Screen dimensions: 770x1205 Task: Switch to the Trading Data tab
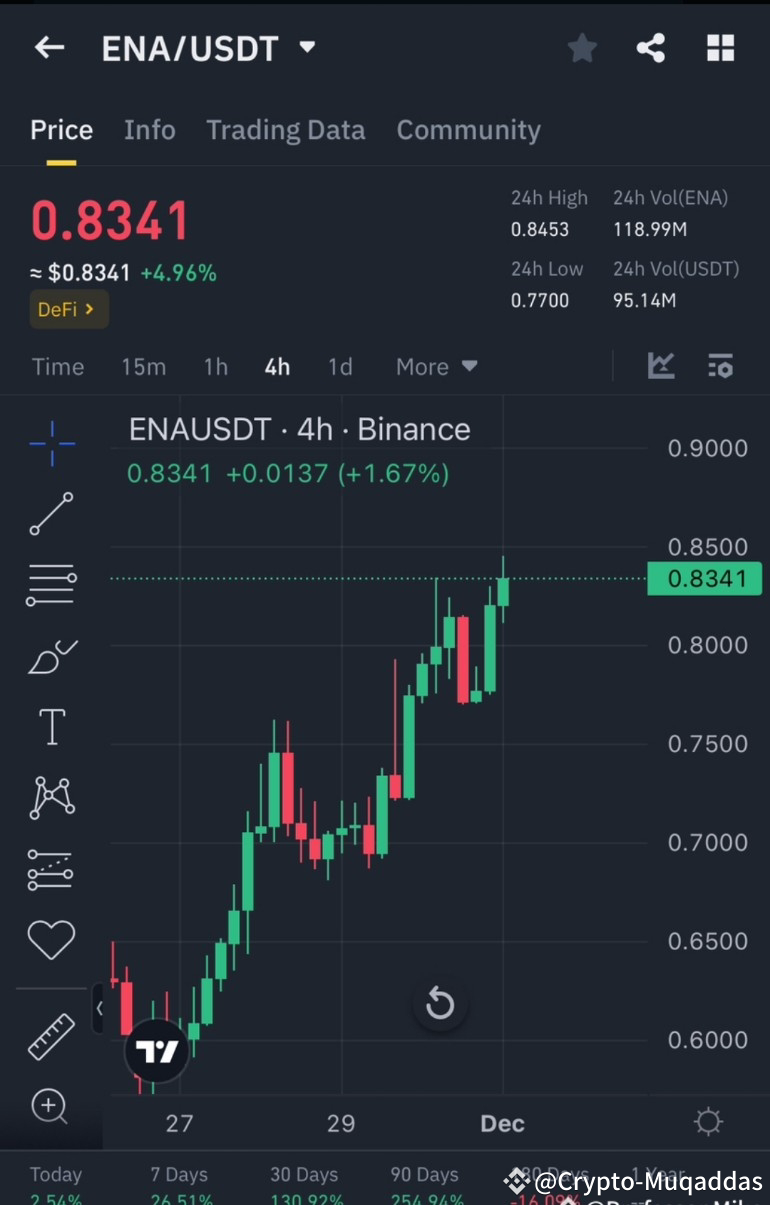[286, 130]
